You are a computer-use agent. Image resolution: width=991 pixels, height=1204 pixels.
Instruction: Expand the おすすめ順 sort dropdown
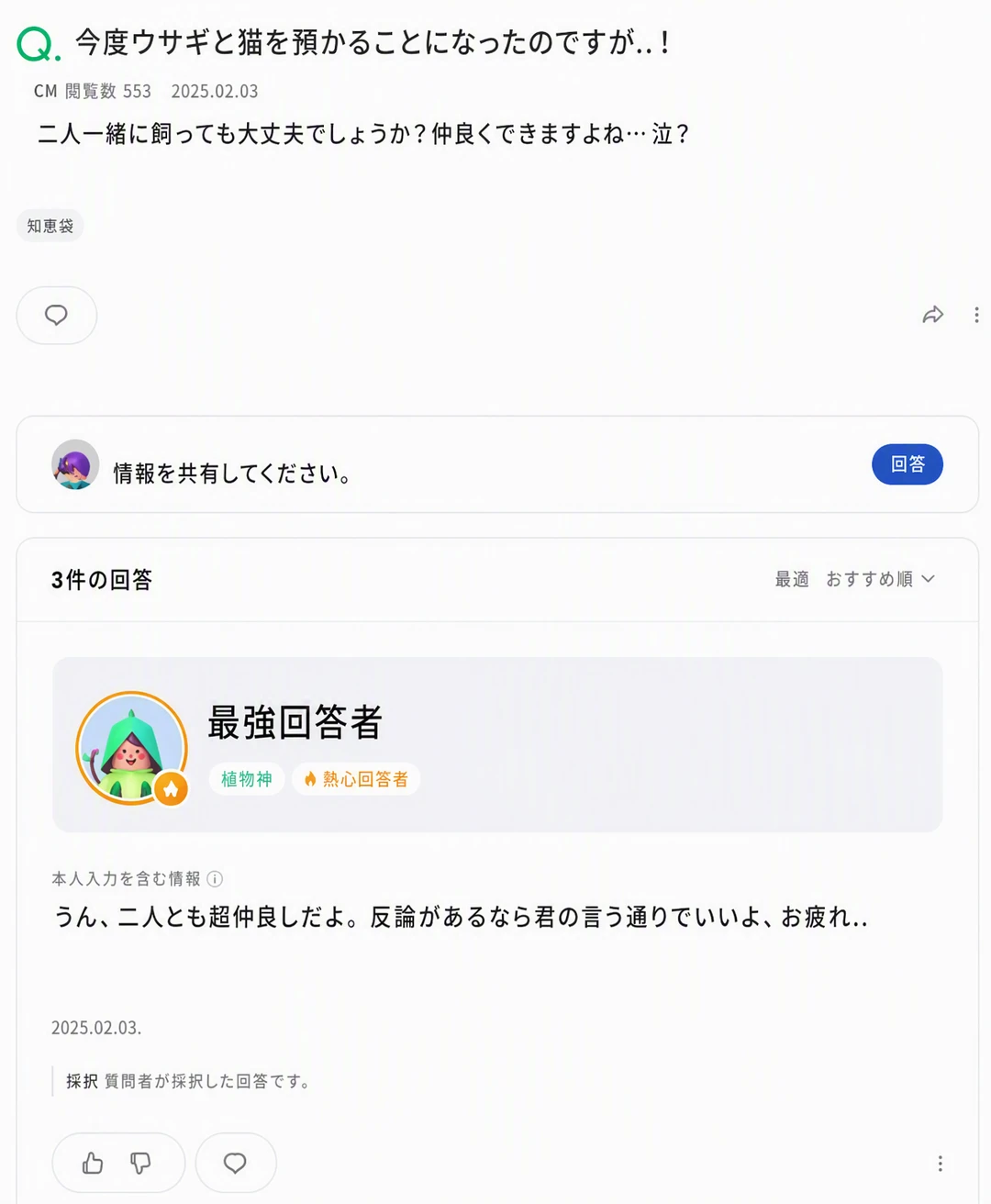pos(880,579)
